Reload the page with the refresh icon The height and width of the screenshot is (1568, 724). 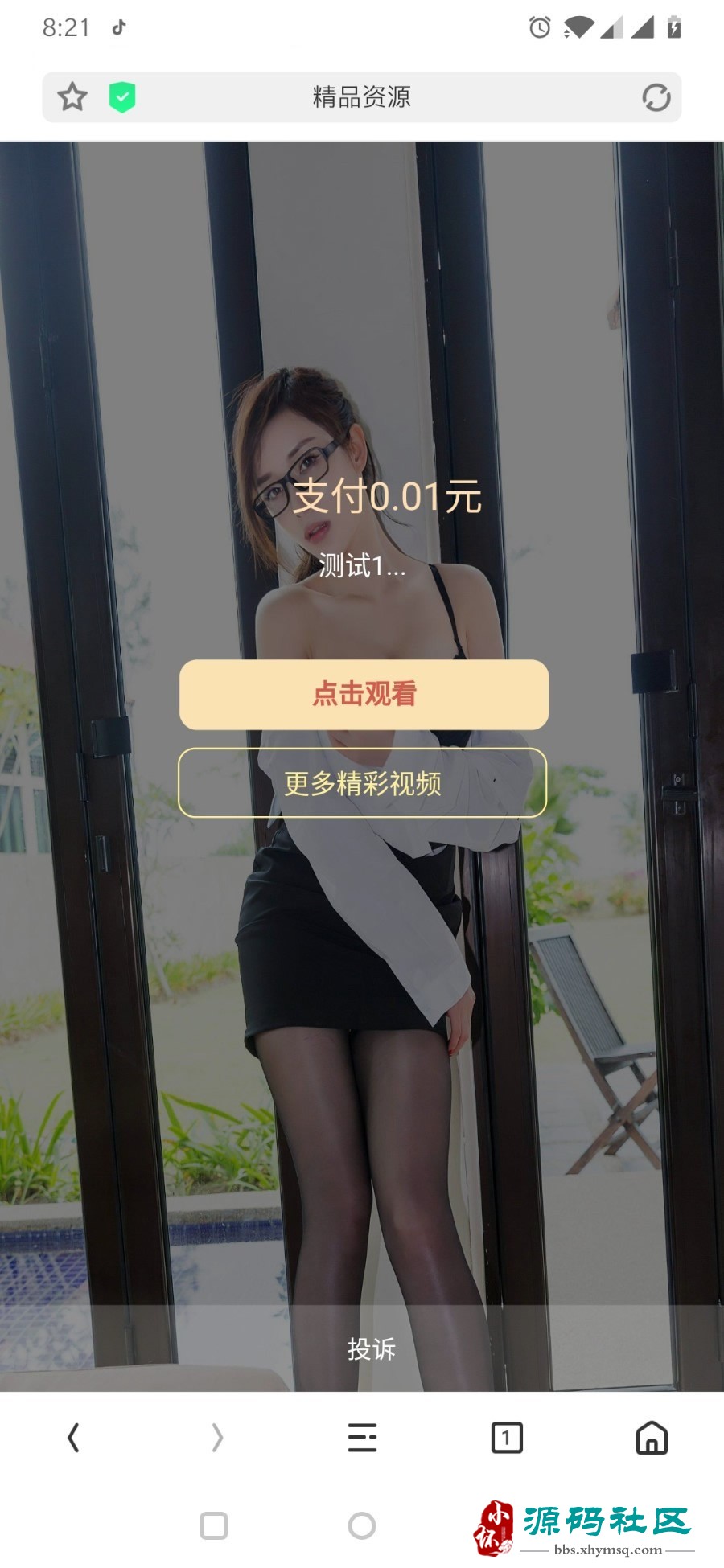[x=656, y=97]
